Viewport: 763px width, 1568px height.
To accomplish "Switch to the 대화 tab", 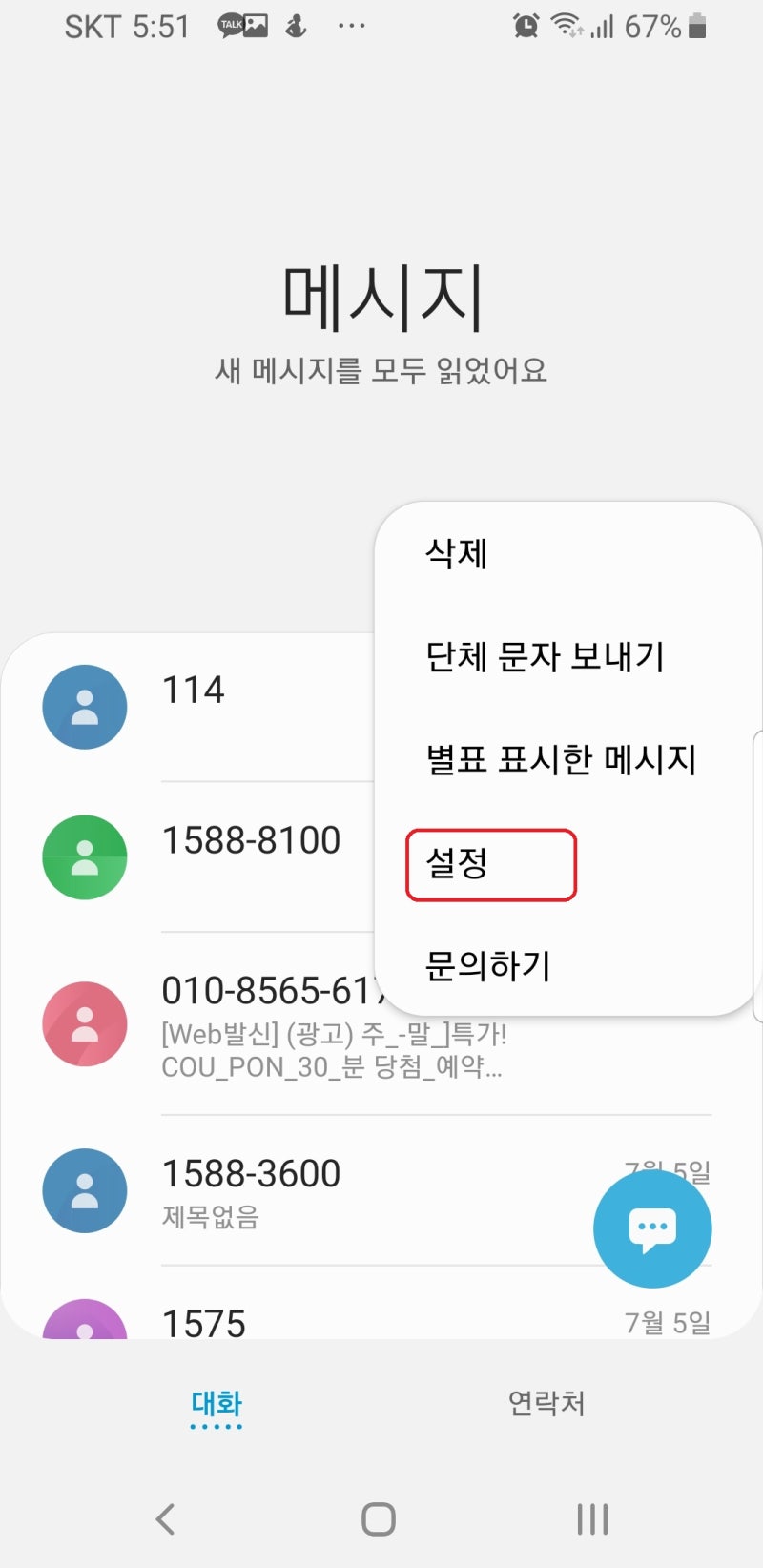I will (x=217, y=1404).
